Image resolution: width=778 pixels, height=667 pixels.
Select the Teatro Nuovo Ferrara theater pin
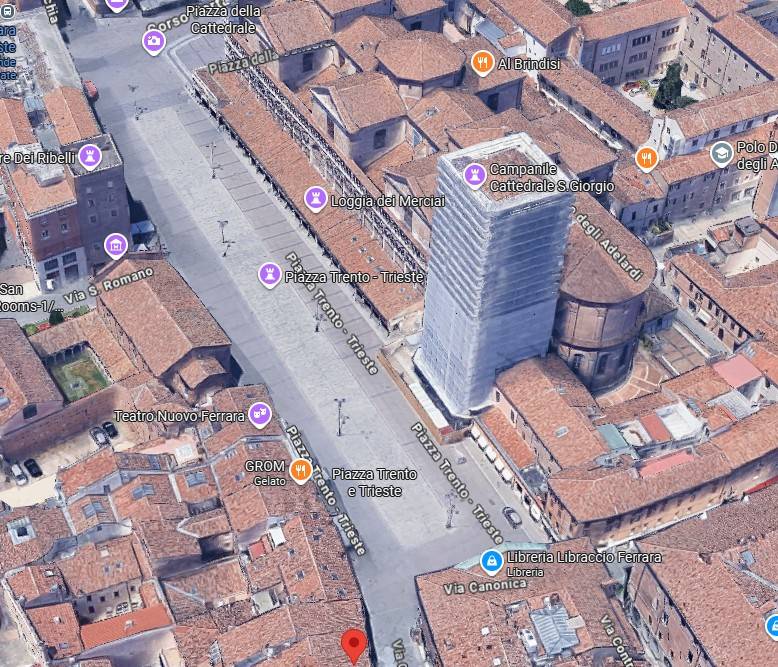click(x=260, y=414)
